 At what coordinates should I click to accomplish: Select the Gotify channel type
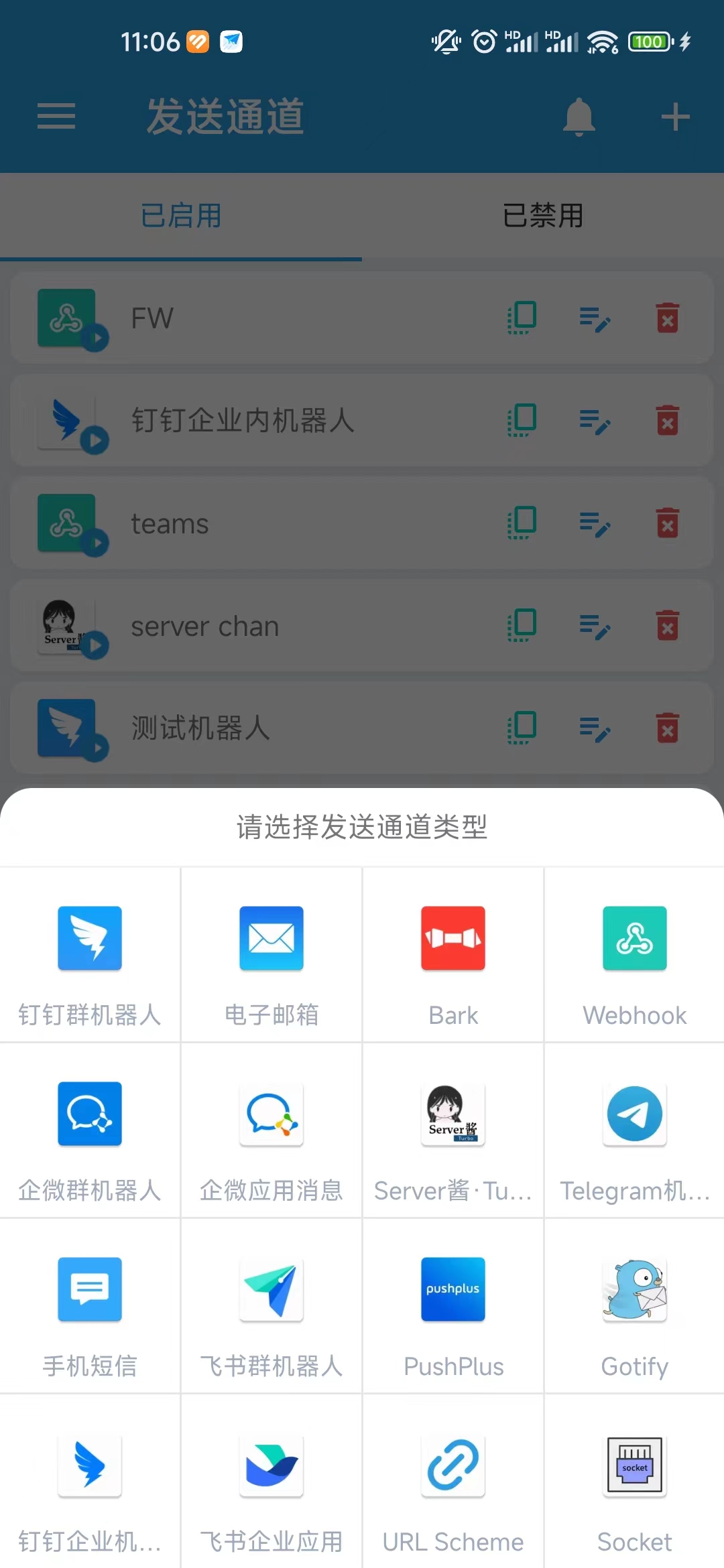[x=633, y=1305]
